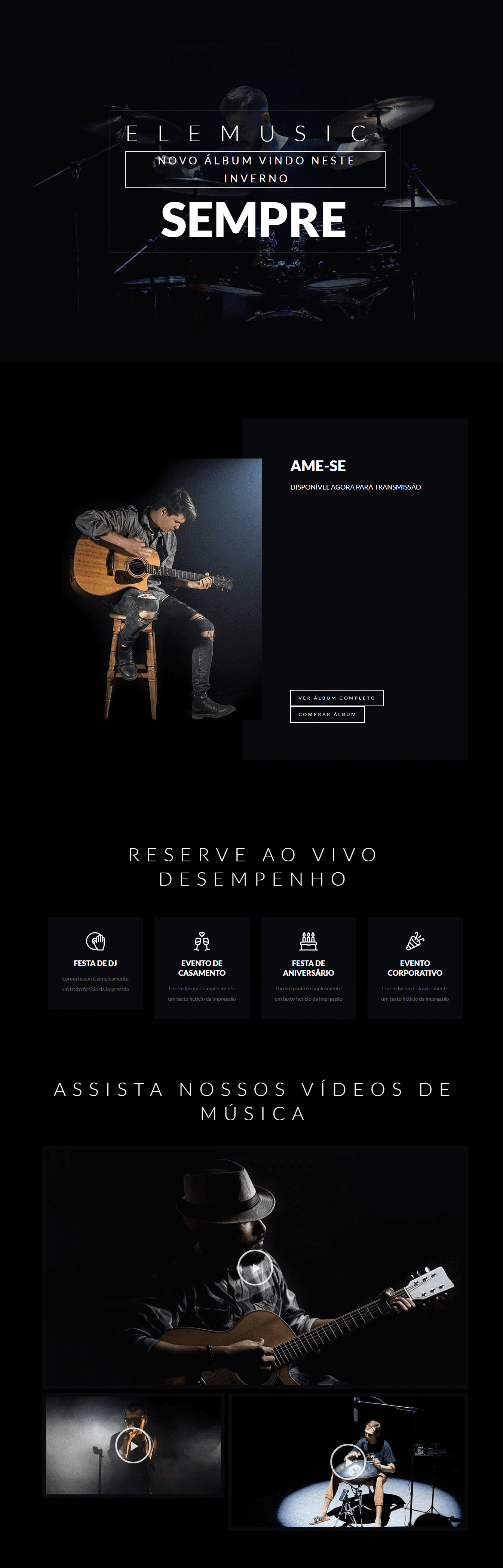The width and height of the screenshot is (503, 1568).
Task: Play the singer with microphone video
Action: pyautogui.click(x=133, y=1445)
